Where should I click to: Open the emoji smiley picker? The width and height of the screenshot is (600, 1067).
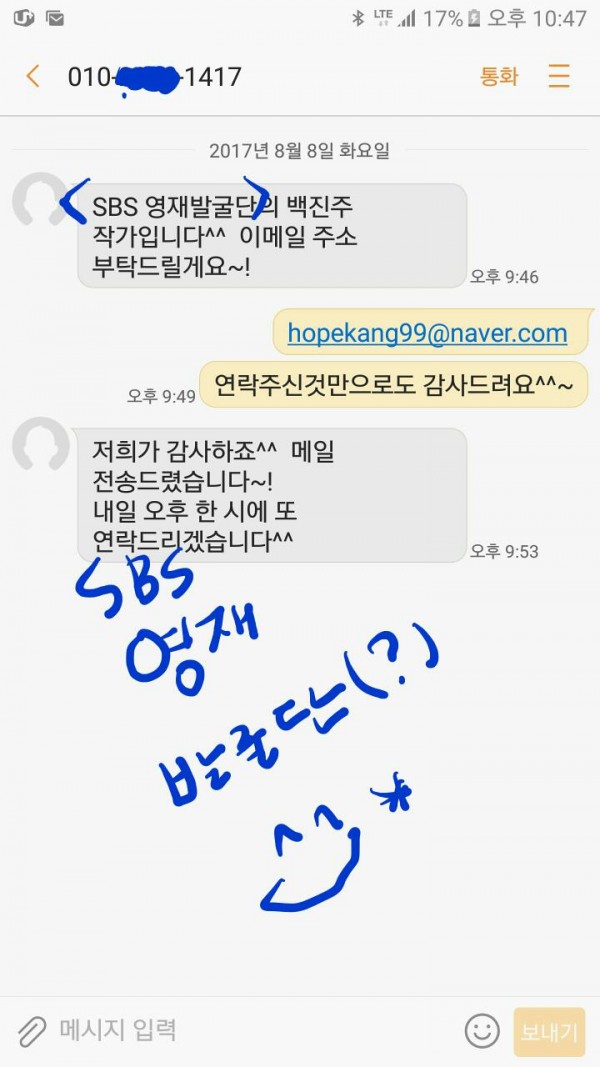[482, 1029]
